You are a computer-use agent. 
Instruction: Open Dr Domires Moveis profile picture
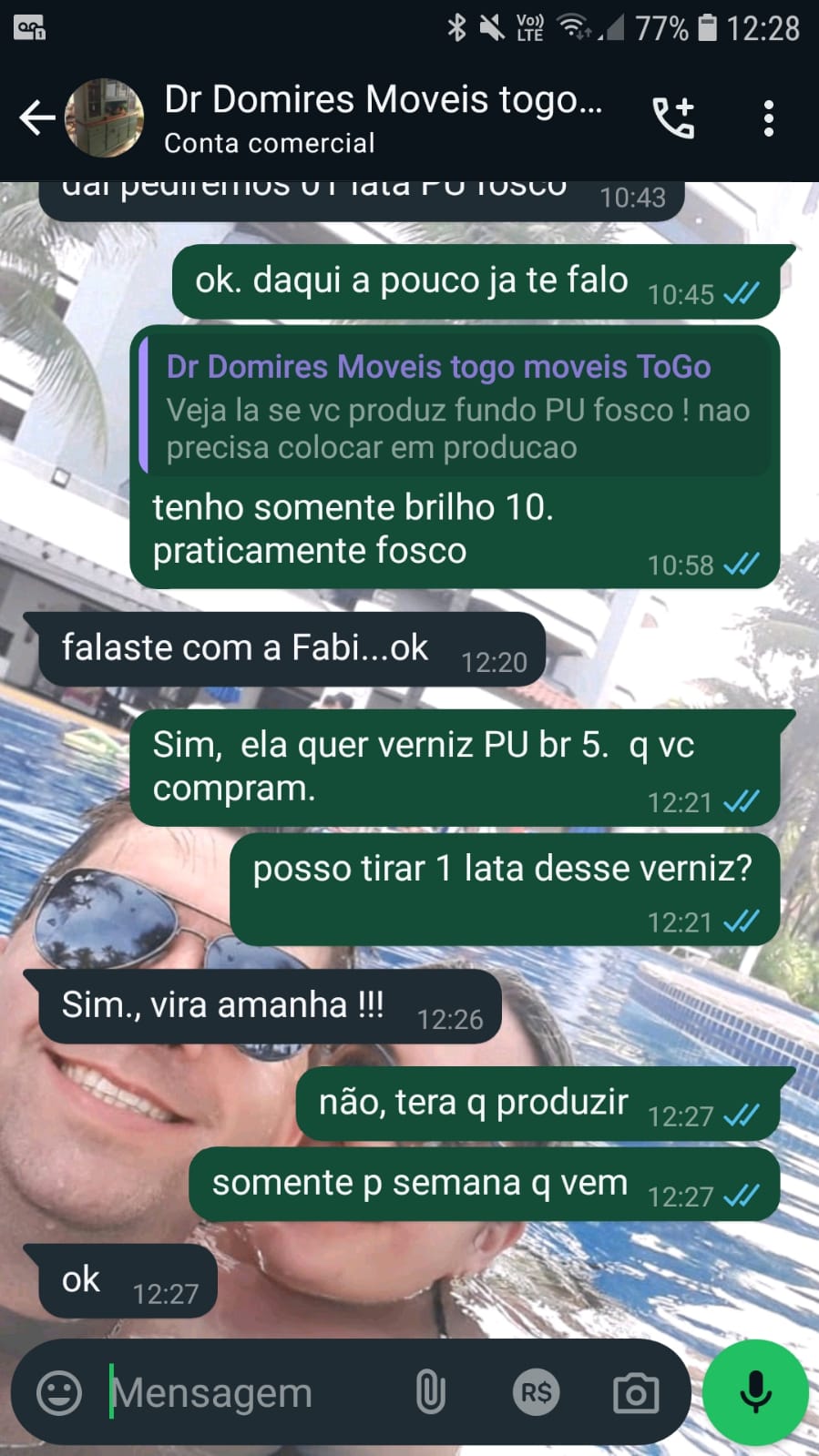(105, 118)
